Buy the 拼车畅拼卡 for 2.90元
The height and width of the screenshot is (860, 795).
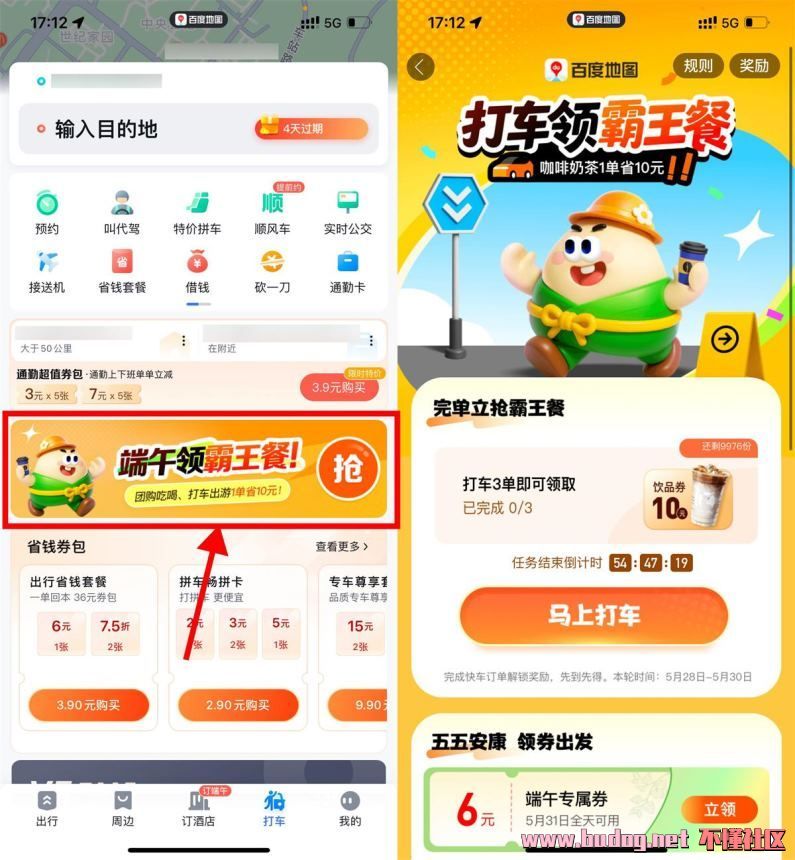click(x=237, y=705)
